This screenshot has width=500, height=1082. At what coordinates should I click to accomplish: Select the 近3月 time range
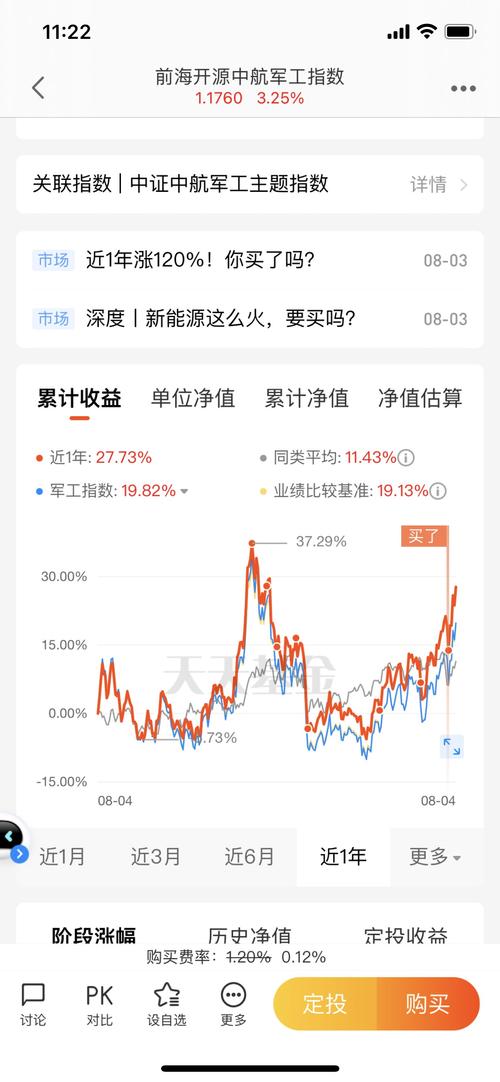(156, 856)
